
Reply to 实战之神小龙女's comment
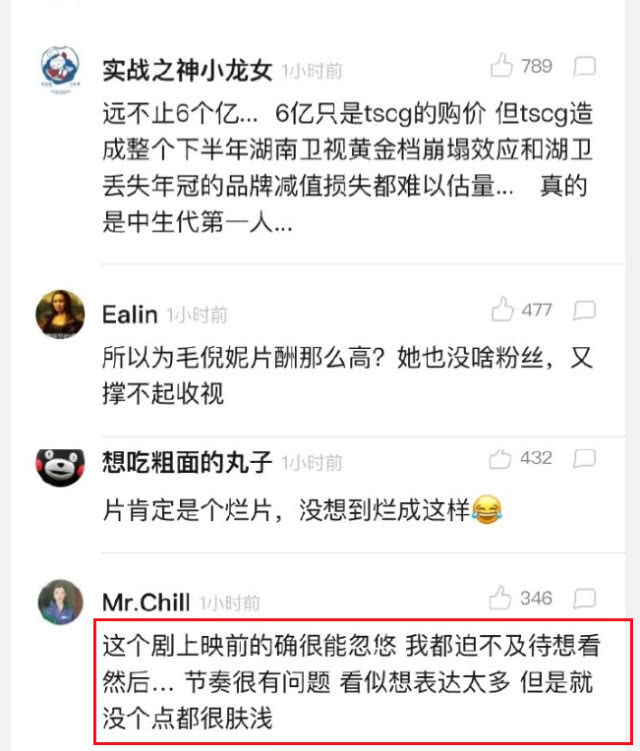pos(586,67)
